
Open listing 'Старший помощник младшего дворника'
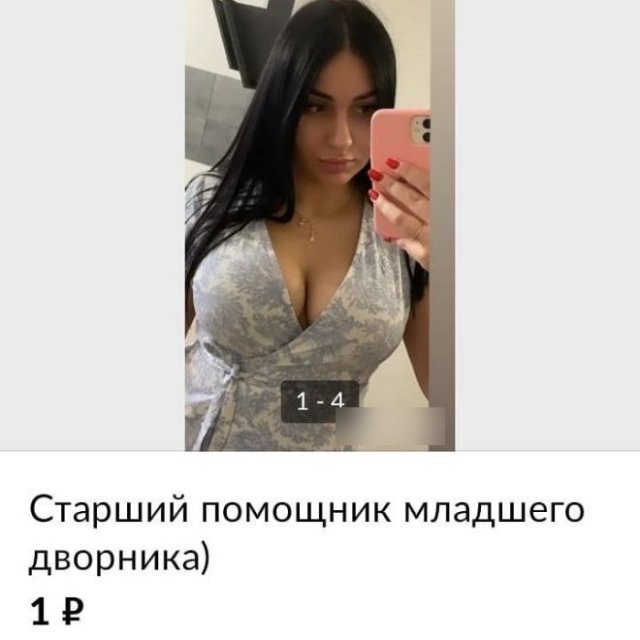pos(305,531)
